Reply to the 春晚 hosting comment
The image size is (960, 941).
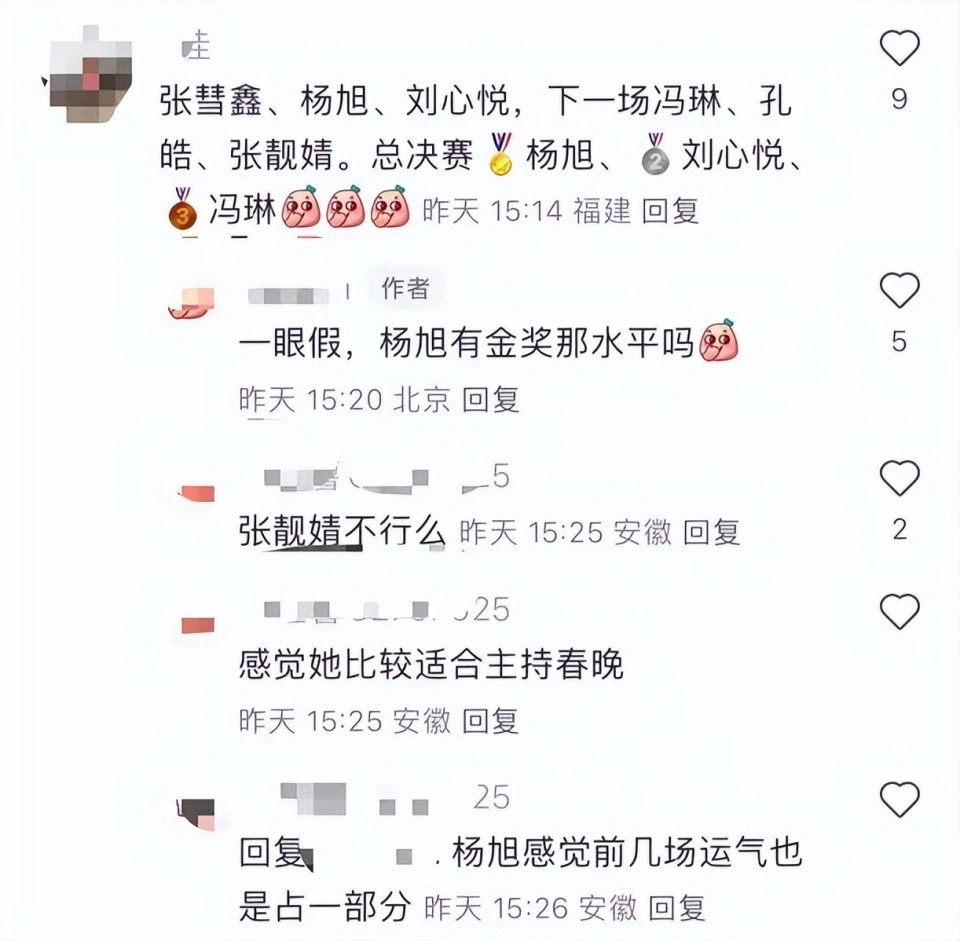(x=490, y=720)
